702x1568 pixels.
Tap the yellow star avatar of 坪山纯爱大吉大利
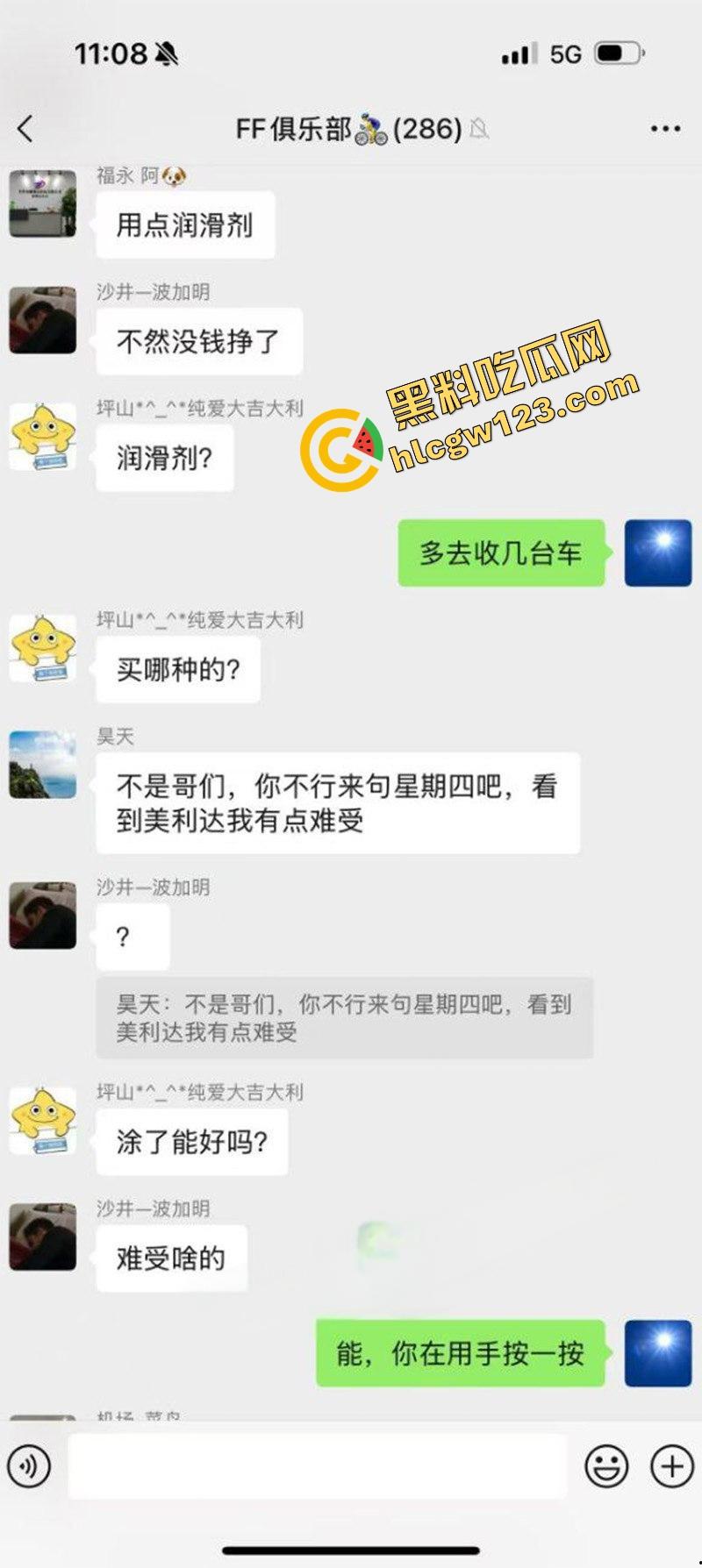coord(42,438)
